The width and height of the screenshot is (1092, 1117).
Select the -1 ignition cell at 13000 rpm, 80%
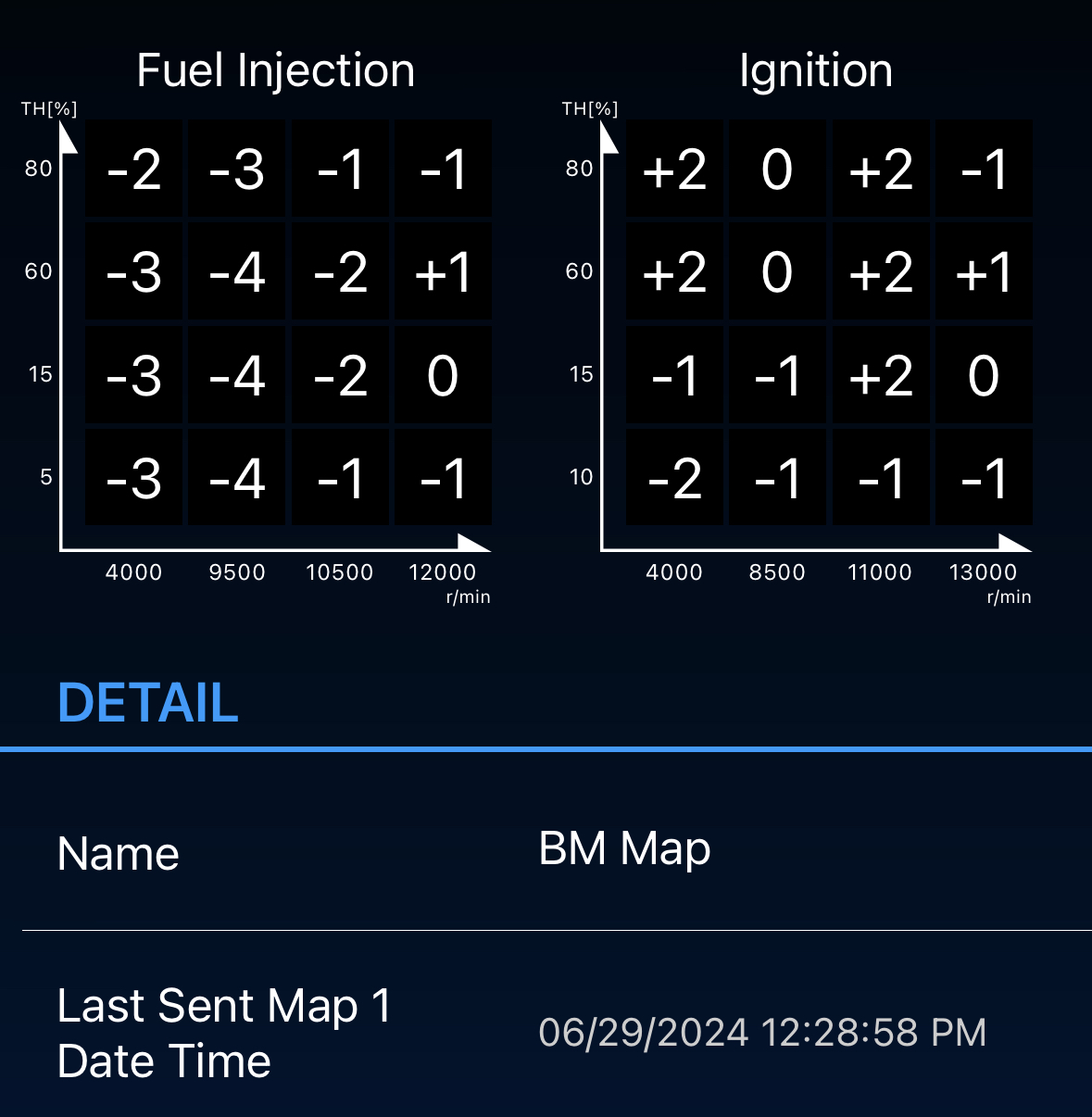984,169
